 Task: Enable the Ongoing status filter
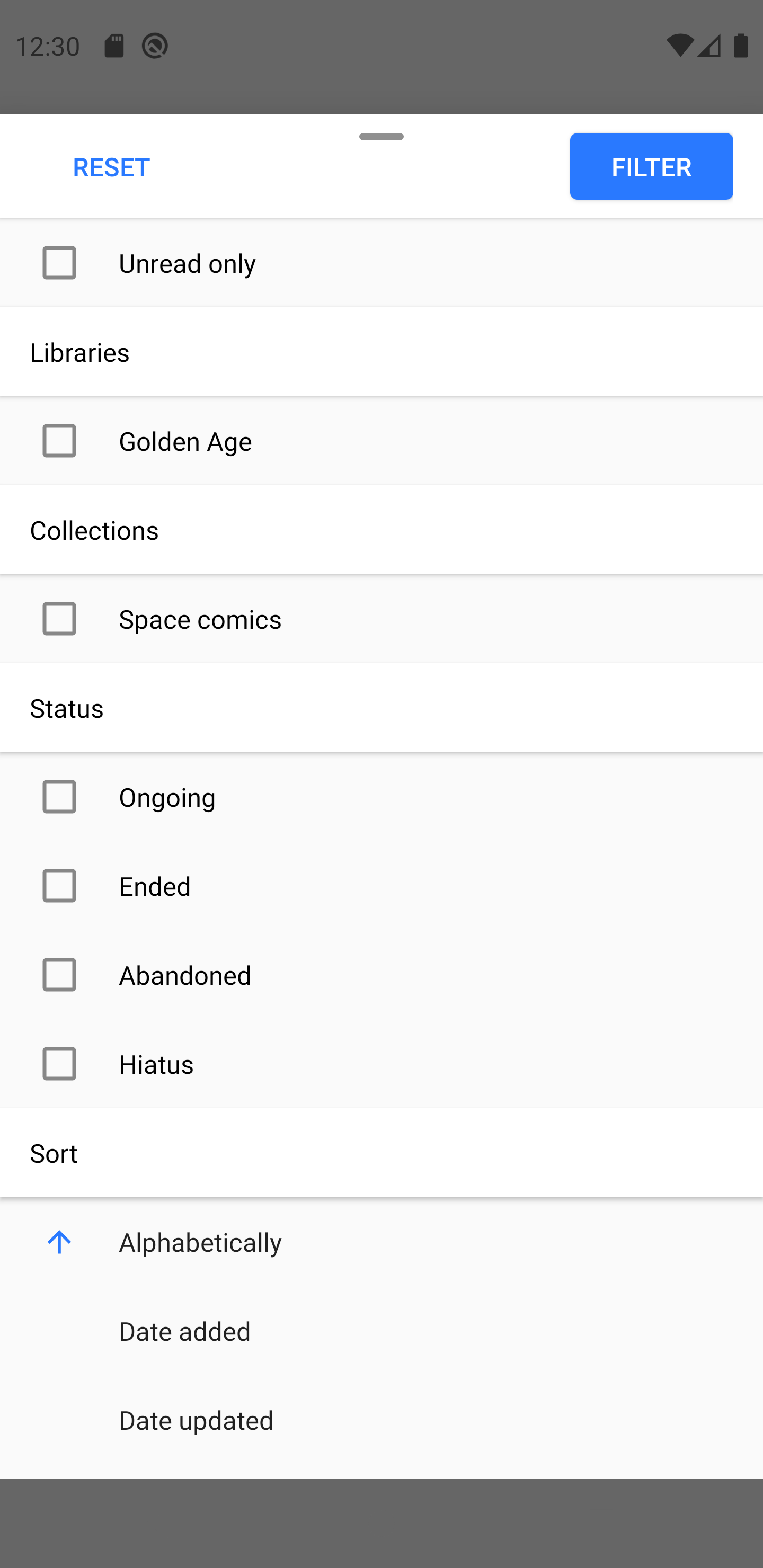click(59, 797)
